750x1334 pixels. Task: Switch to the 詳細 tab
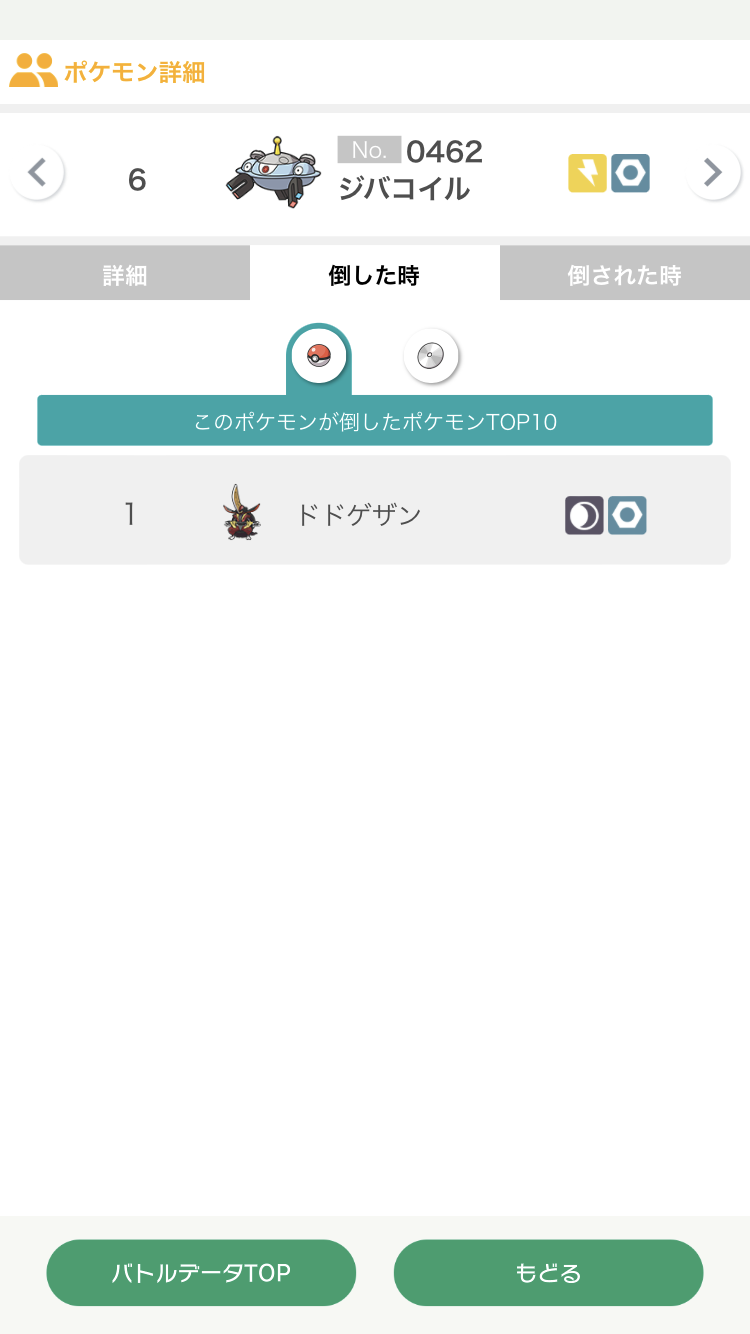[x=125, y=275]
